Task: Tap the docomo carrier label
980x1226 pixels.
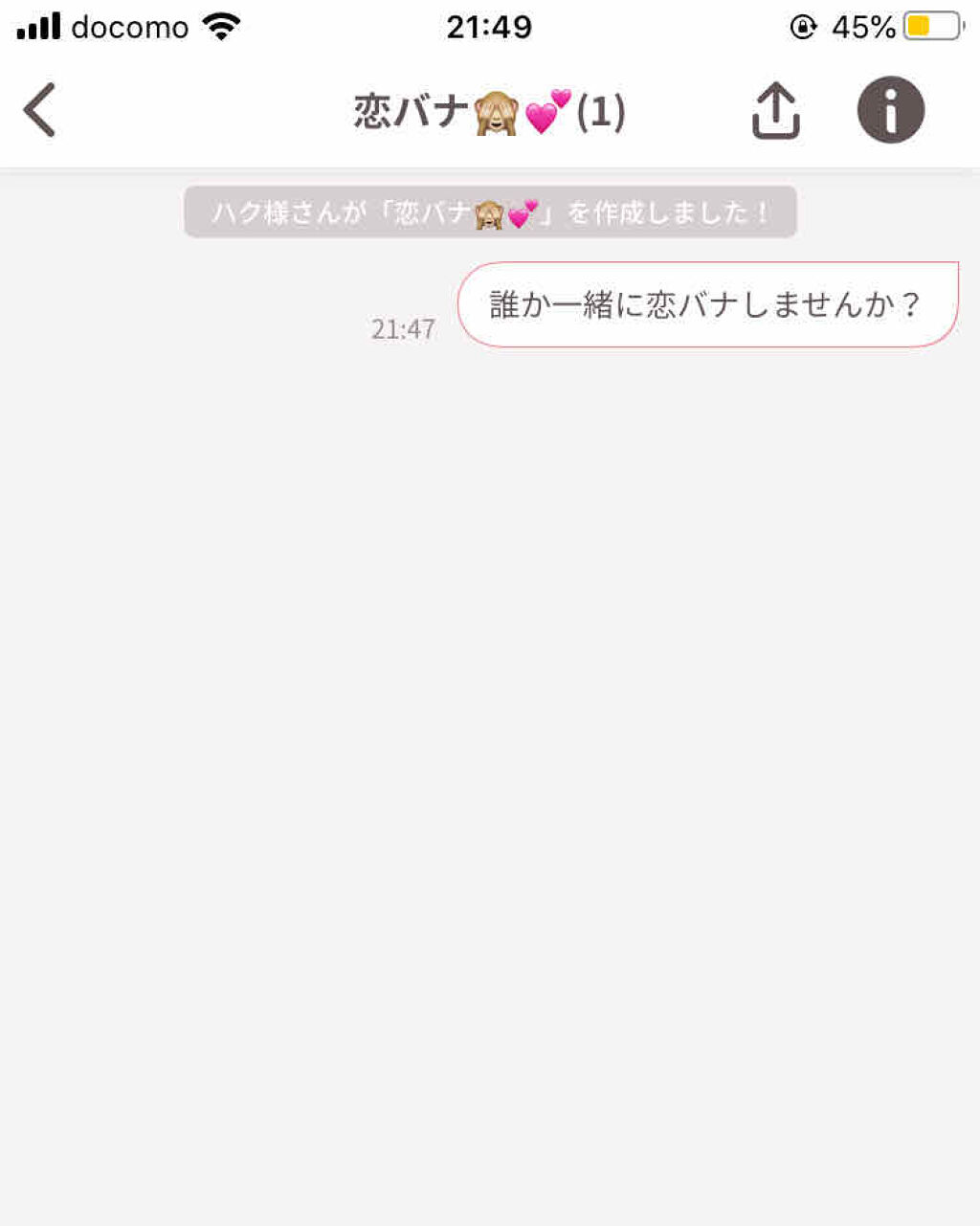Action: coord(129,26)
